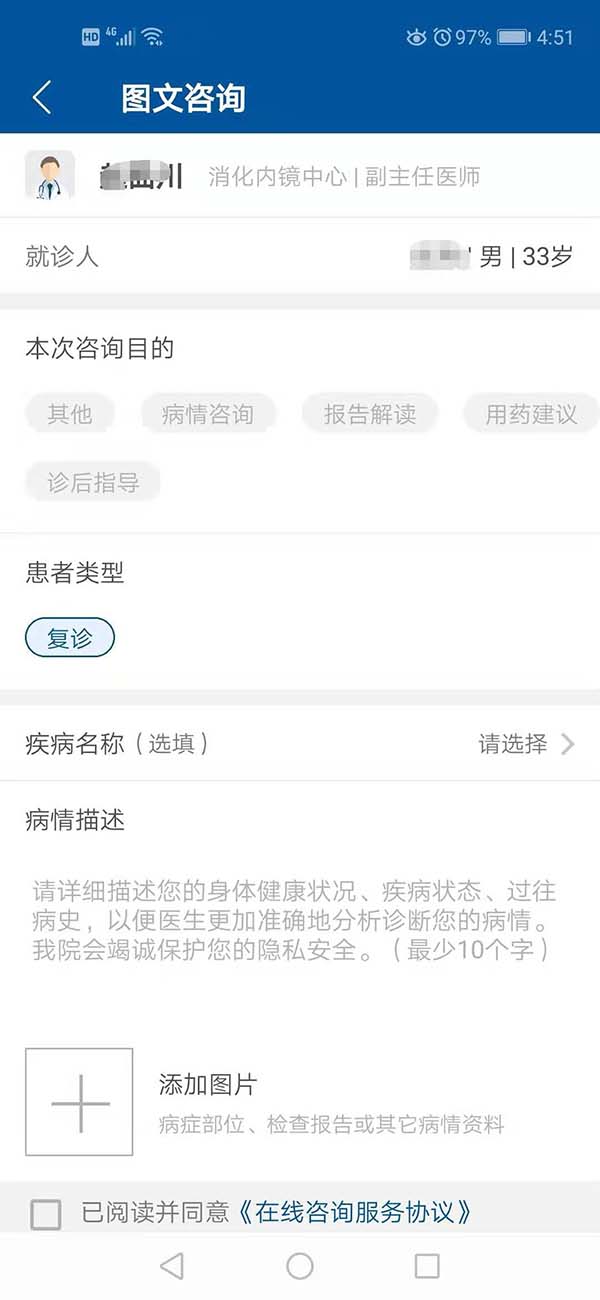The image size is (600, 1300).
Task: Tap the 复诊 patient type chip
Action: 70,638
